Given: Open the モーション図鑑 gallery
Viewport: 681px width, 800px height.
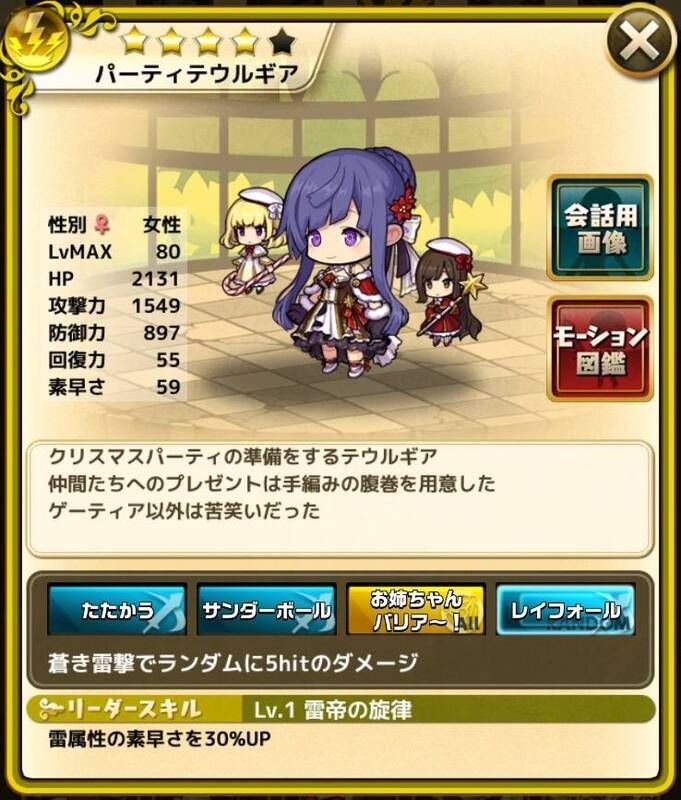Looking at the screenshot, I should pos(600,348).
